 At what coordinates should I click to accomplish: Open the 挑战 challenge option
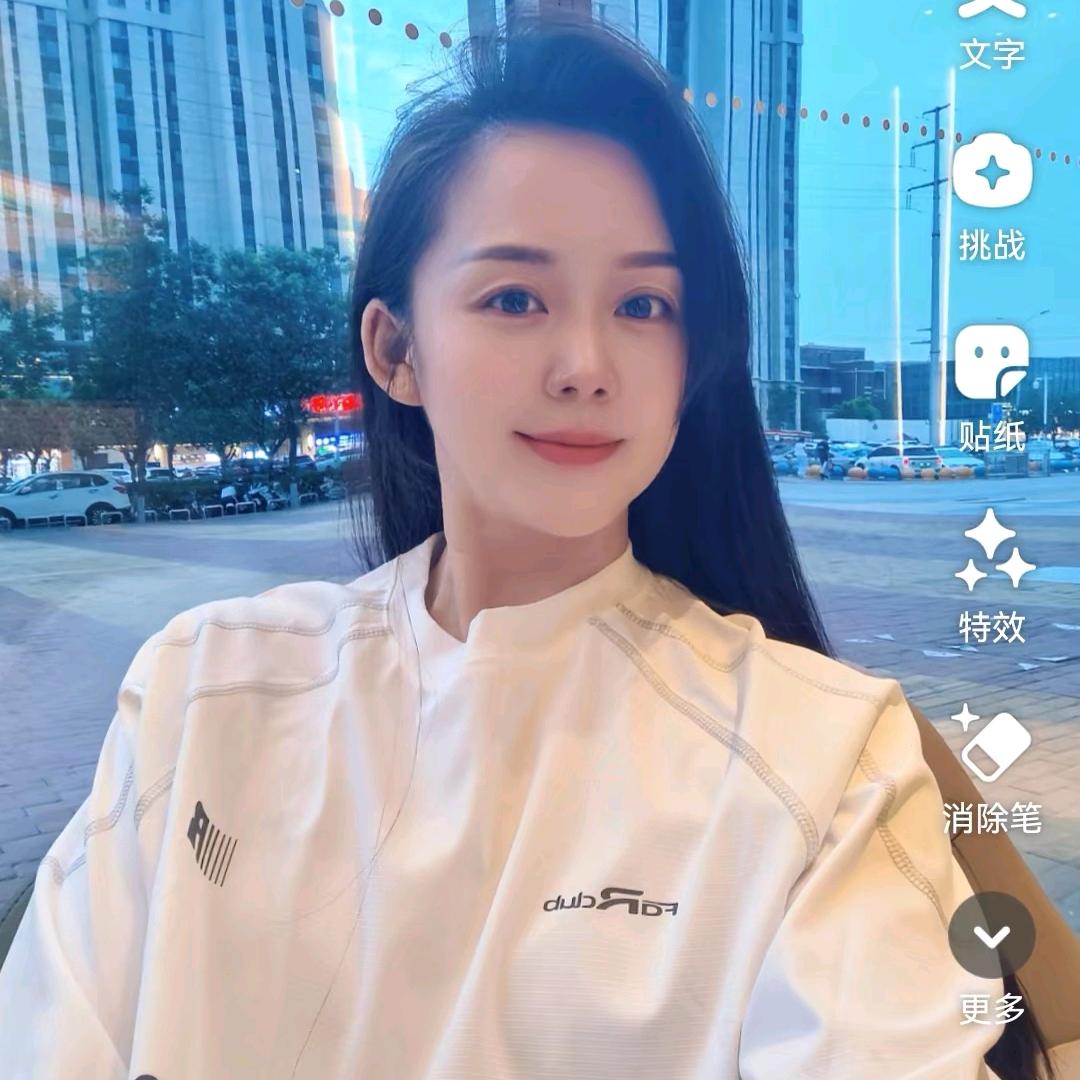(992, 196)
